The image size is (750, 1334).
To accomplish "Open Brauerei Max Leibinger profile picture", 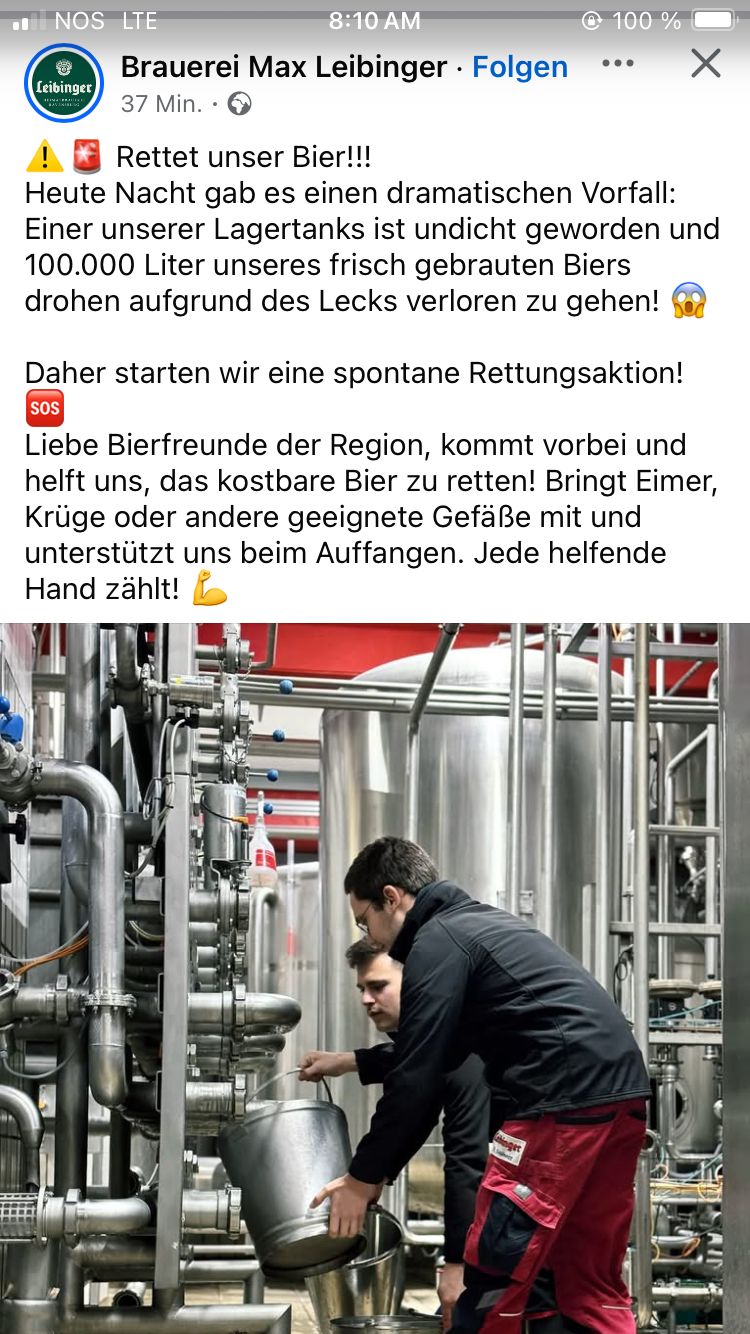I will tap(64, 83).
